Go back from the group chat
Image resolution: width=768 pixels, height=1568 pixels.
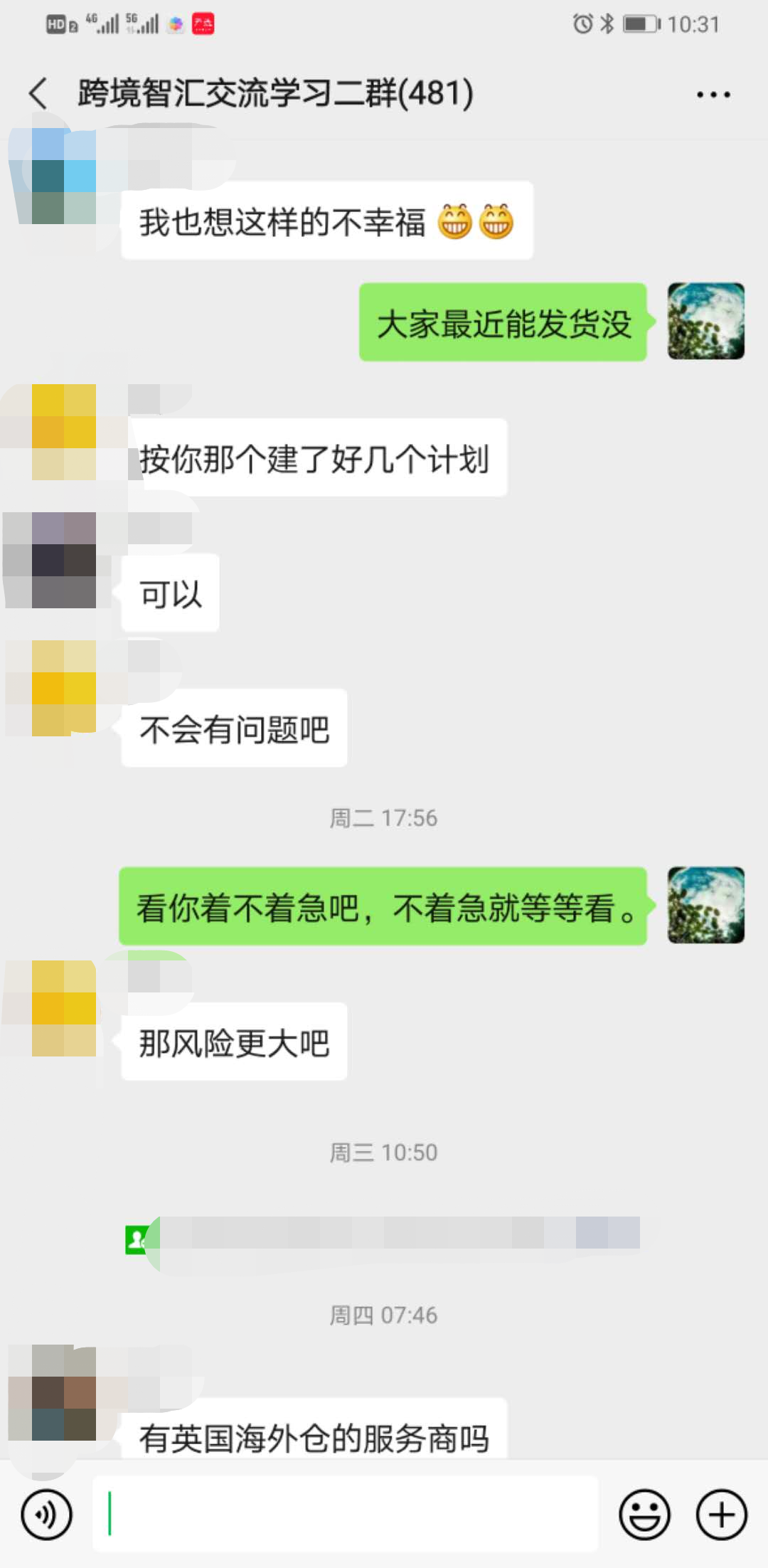click(38, 93)
